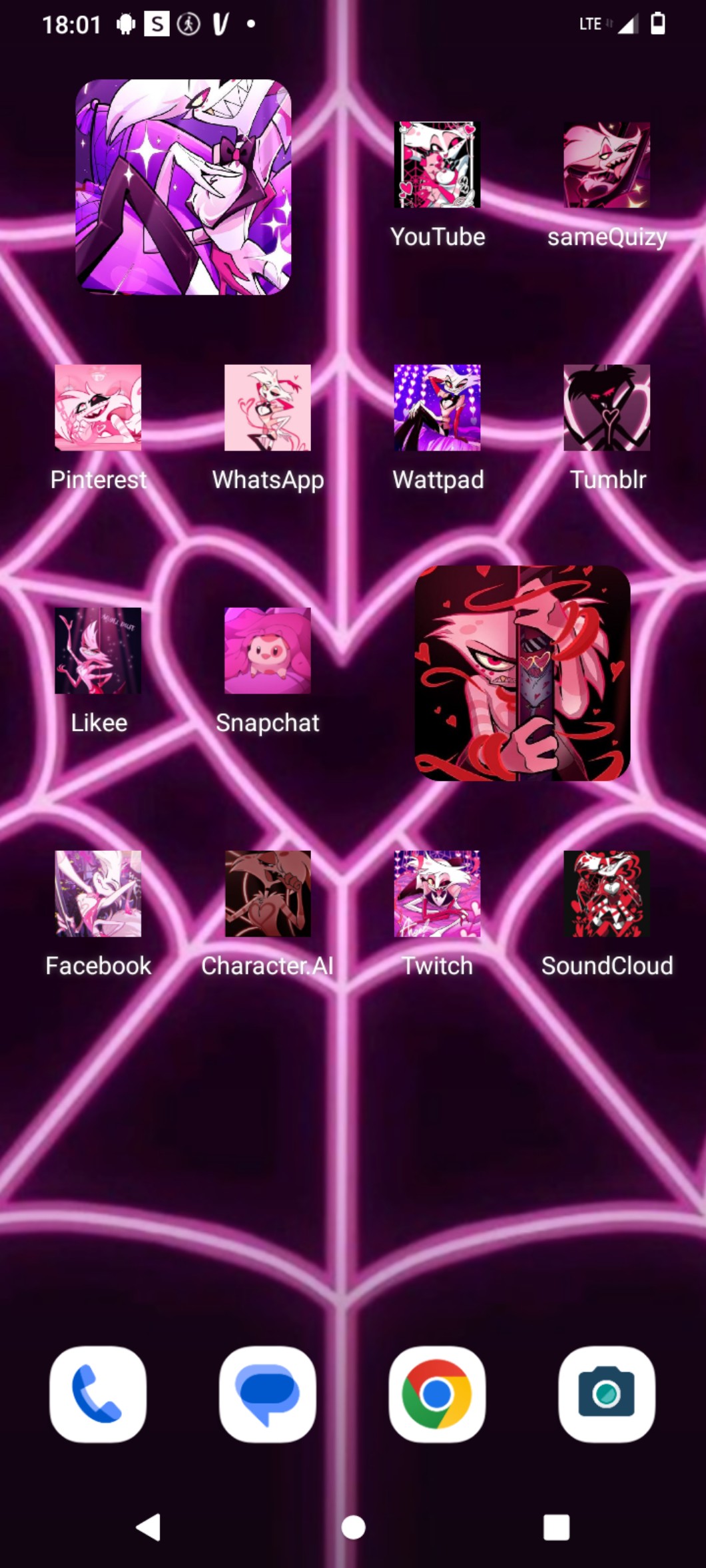Screen dimensions: 706x1568
Task: Tap the red character photo widget
Action: coord(522,672)
